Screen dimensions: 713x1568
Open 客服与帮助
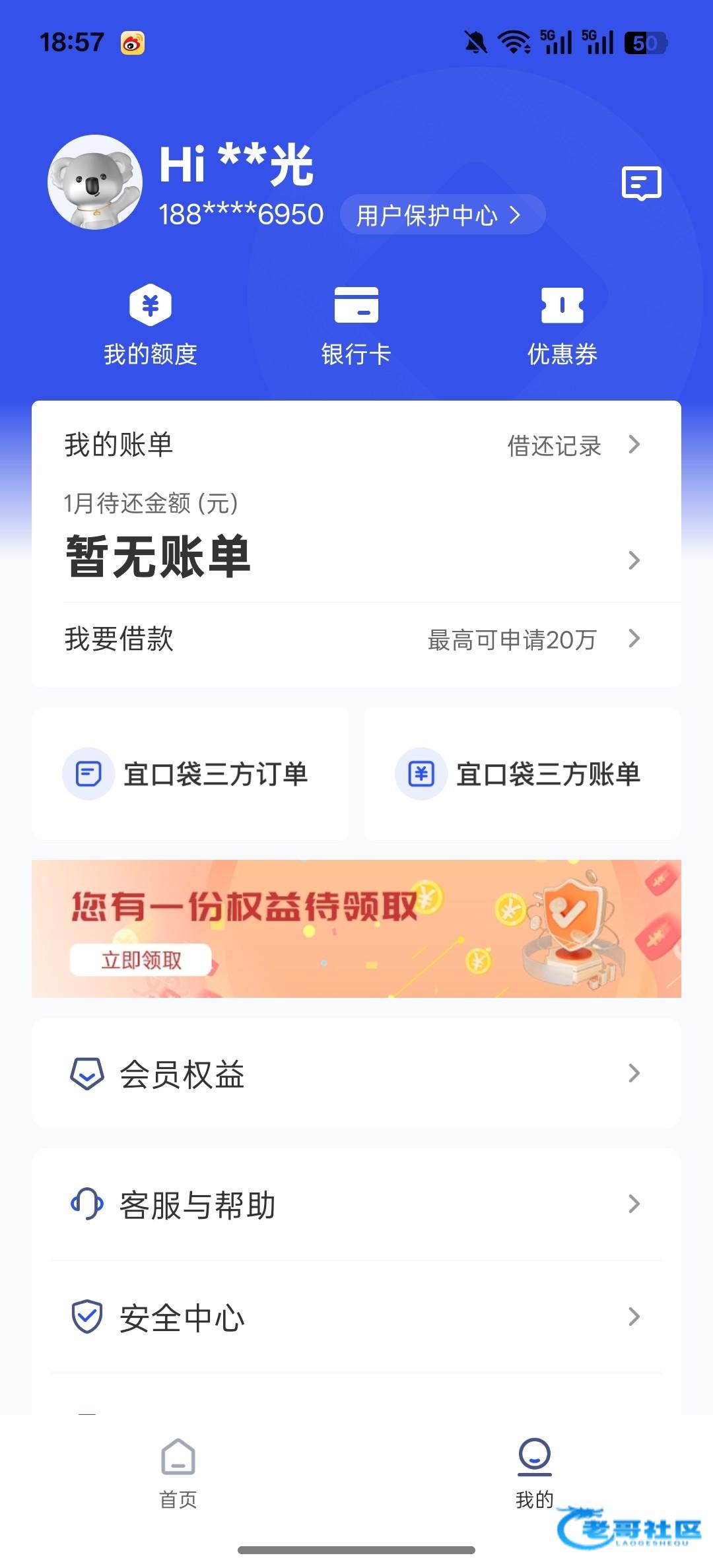tap(355, 1204)
